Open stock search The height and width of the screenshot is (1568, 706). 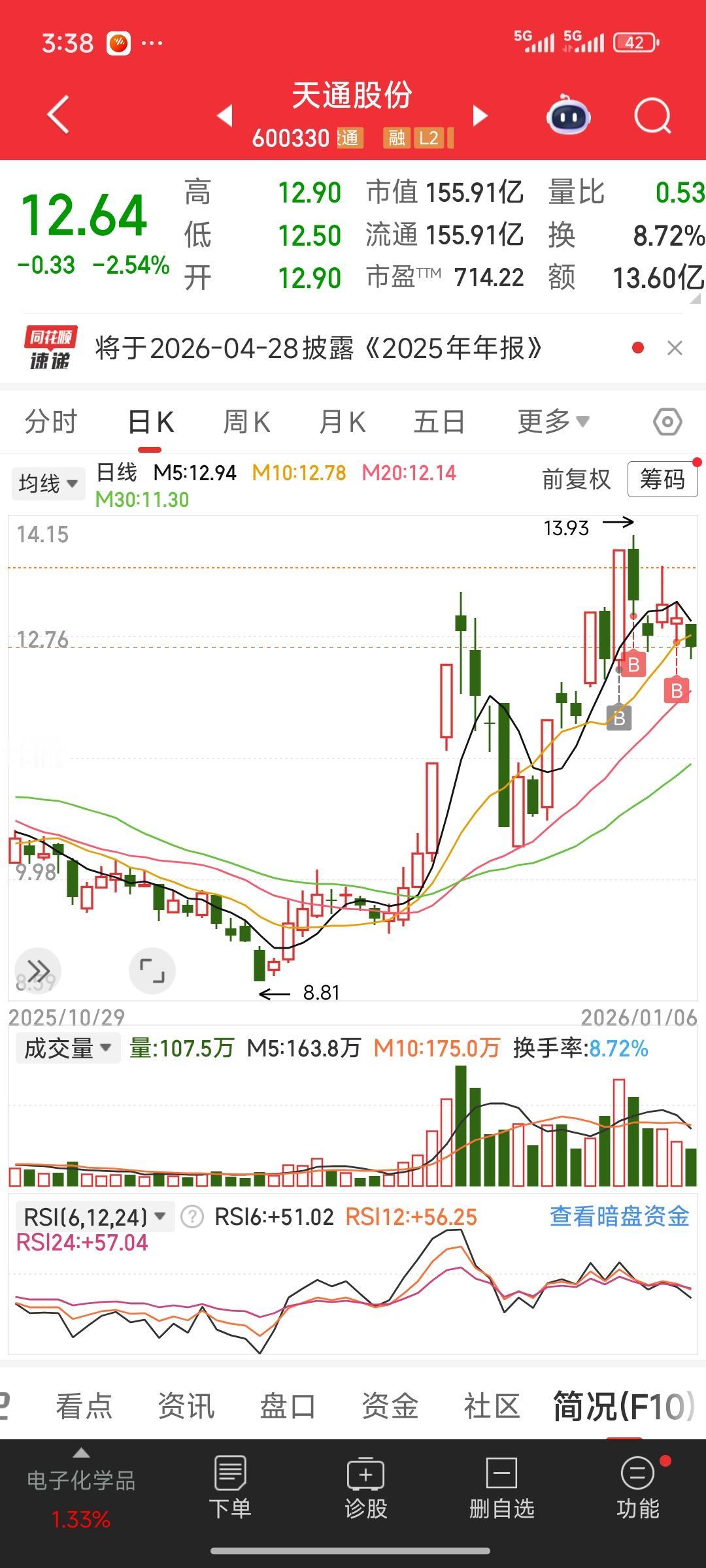652,116
